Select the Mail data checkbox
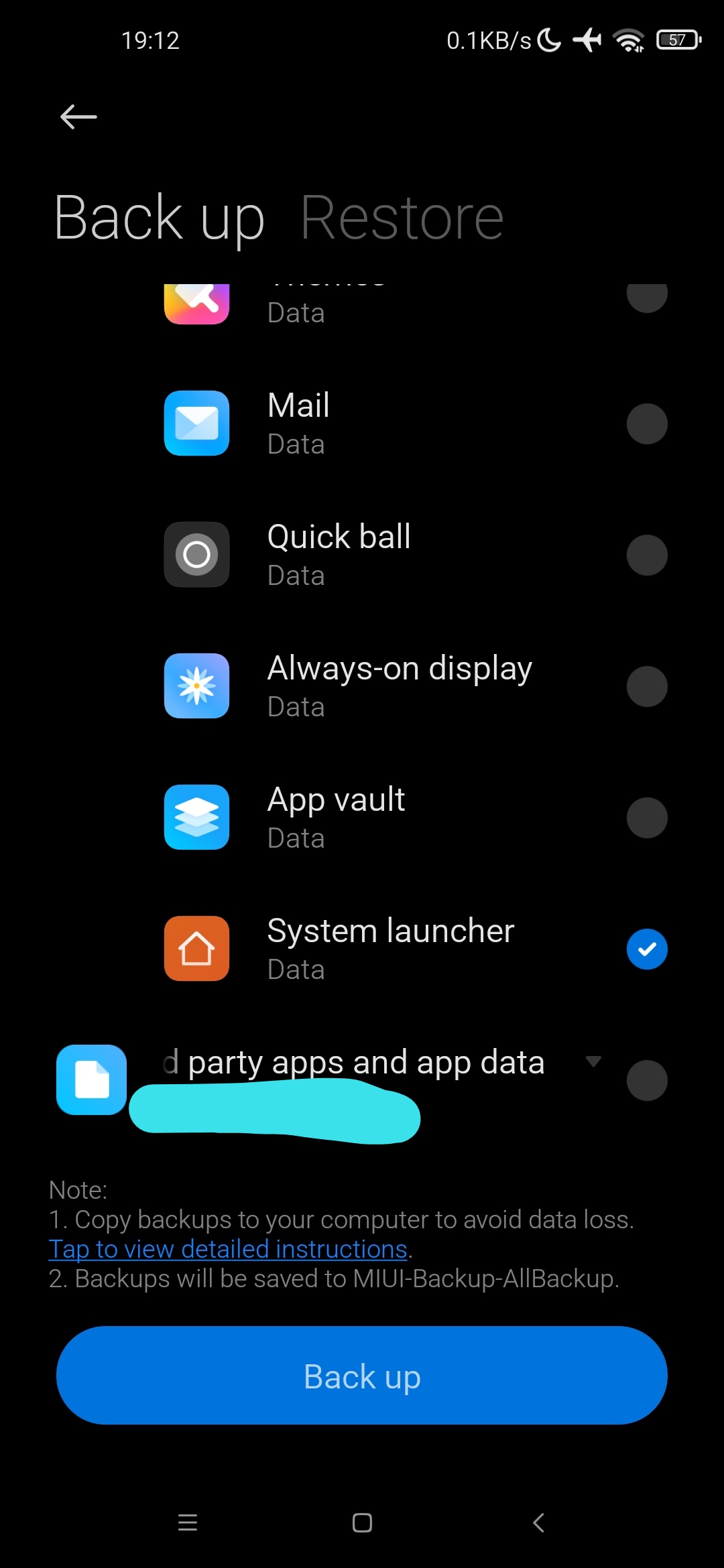 (x=647, y=423)
